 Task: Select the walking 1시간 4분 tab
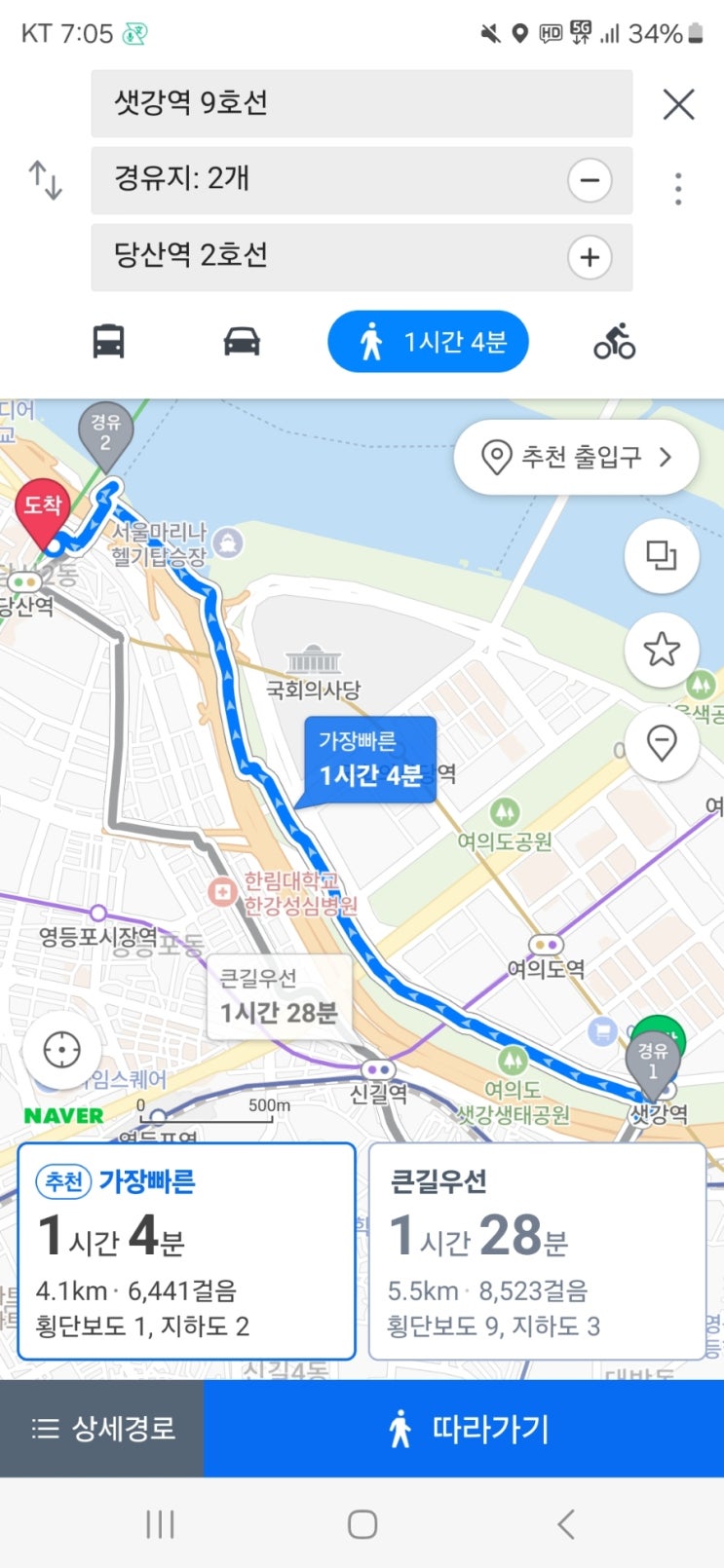pyautogui.click(x=428, y=342)
